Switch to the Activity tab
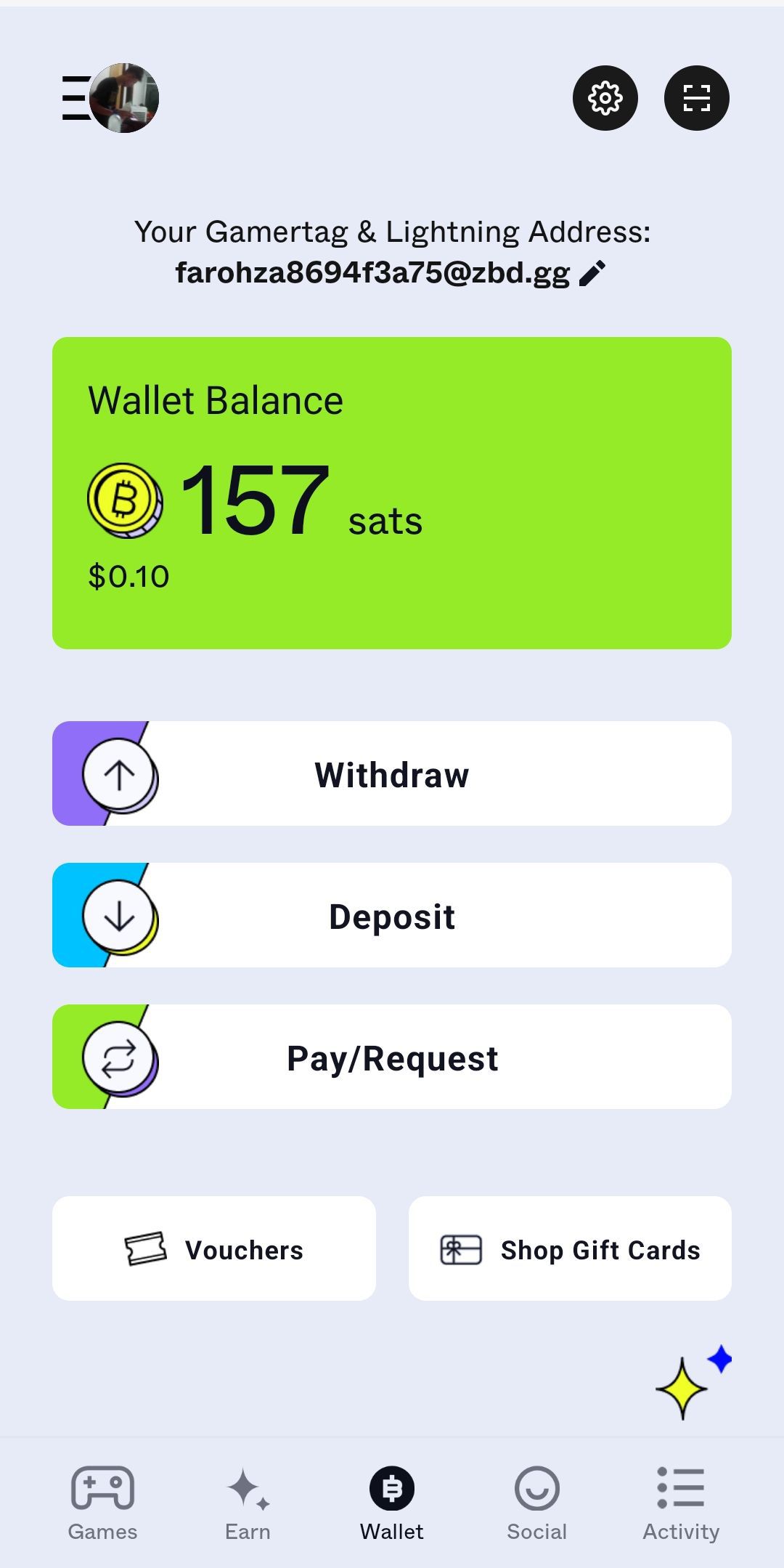Image resolution: width=784 pixels, height=1568 pixels. pos(681,1502)
